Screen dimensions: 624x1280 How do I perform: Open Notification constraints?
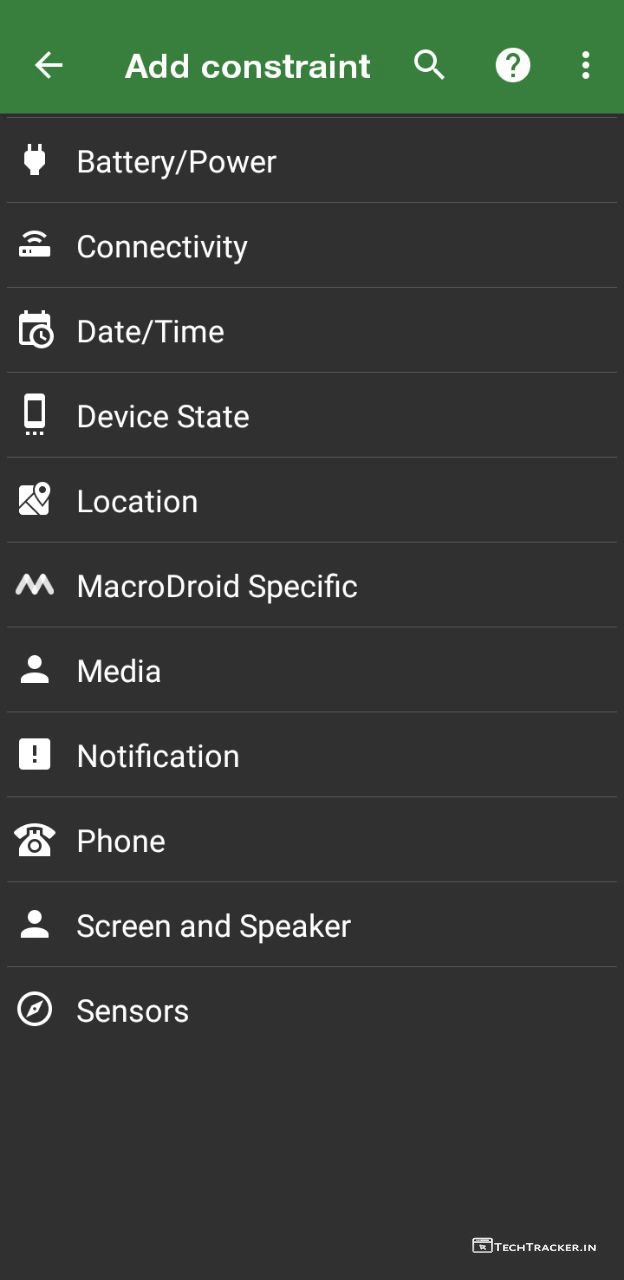(158, 757)
